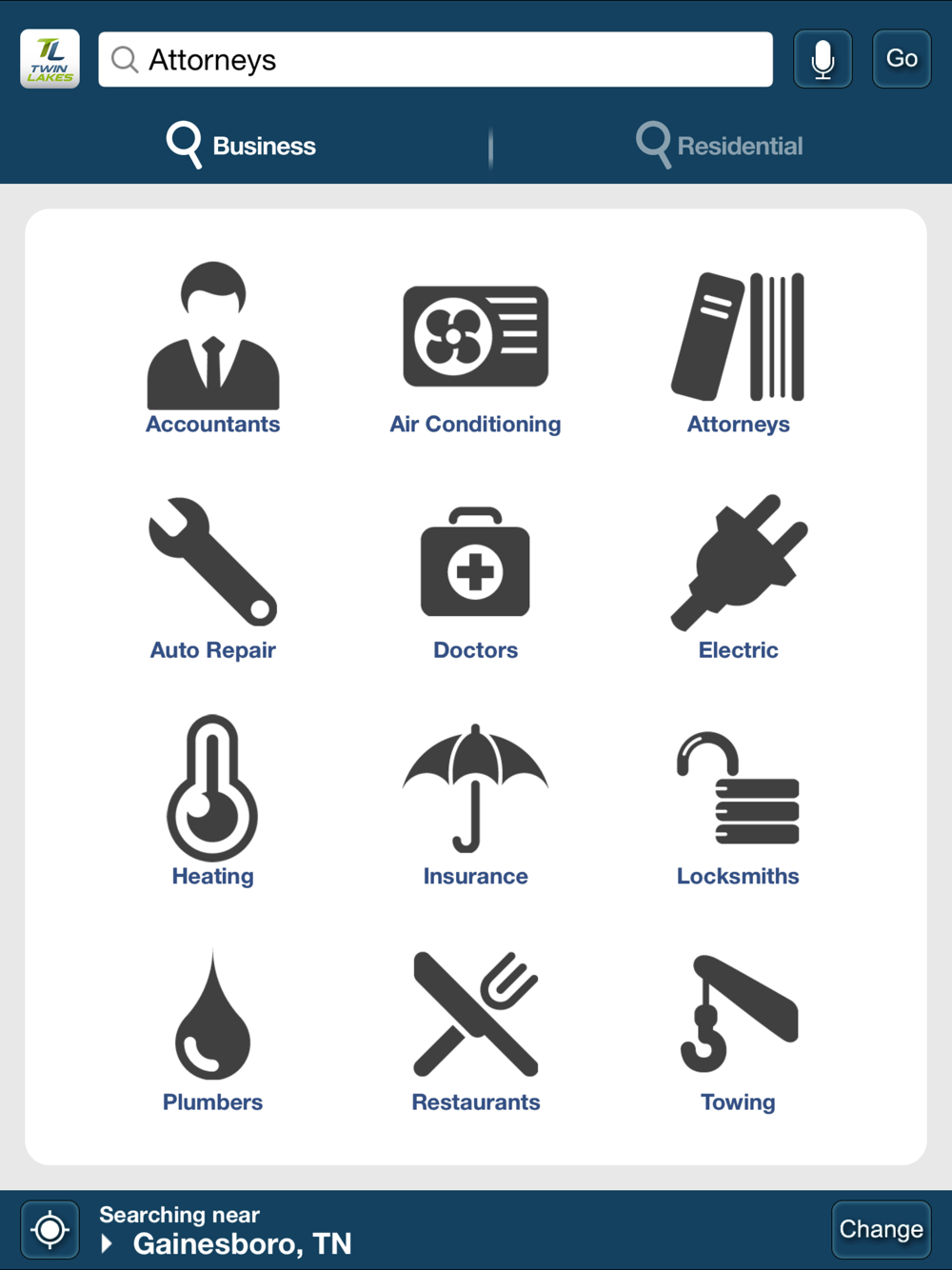Viewport: 952px width, 1270px height.
Task: Use current location via the target icon
Action: (x=50, y=1230)
